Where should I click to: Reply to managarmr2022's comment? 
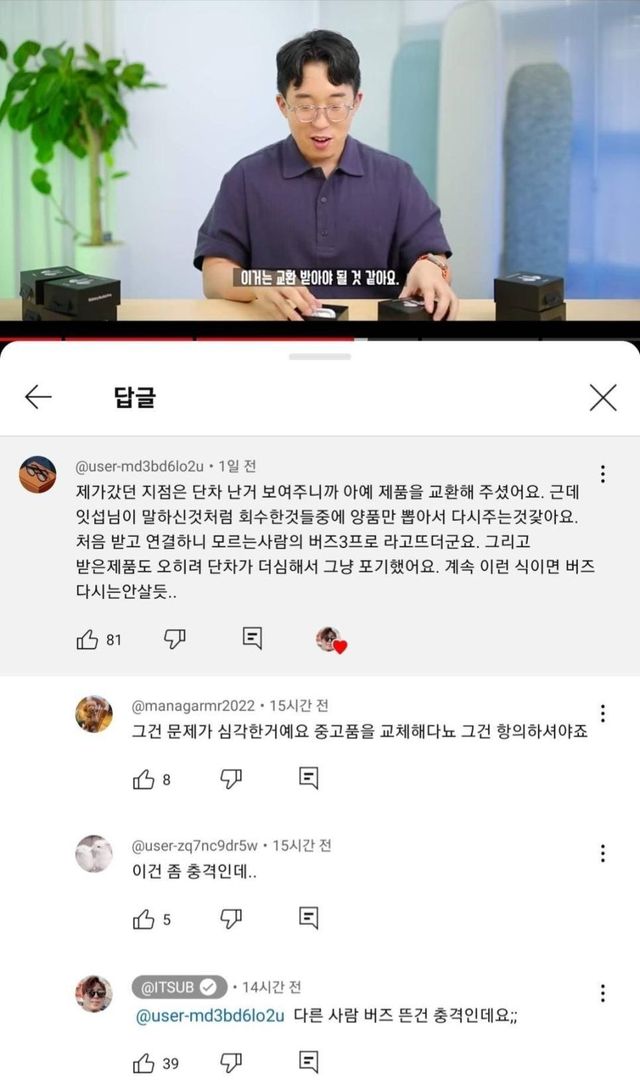[309, 778]
